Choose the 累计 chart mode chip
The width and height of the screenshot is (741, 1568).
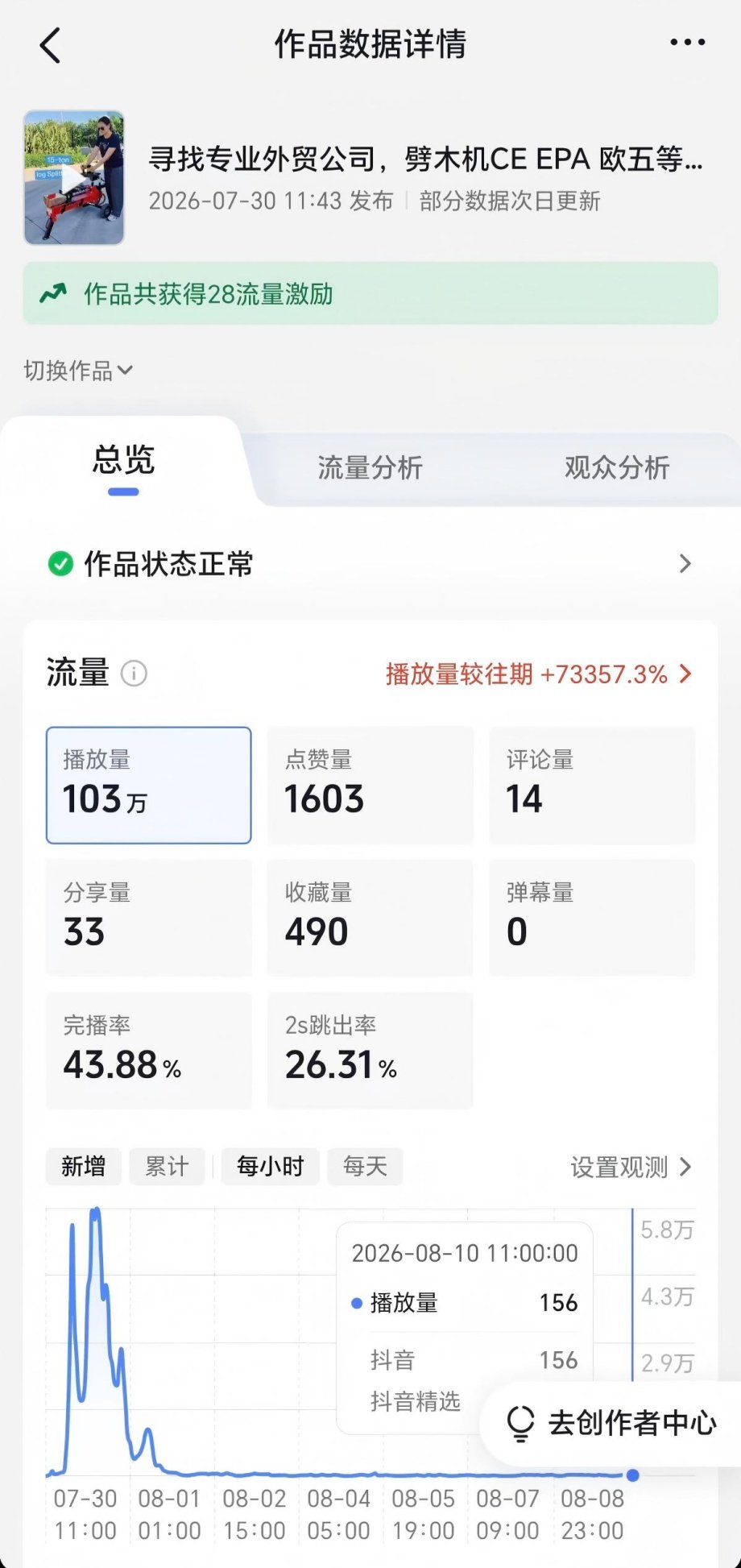click(x=167, y=1167)
